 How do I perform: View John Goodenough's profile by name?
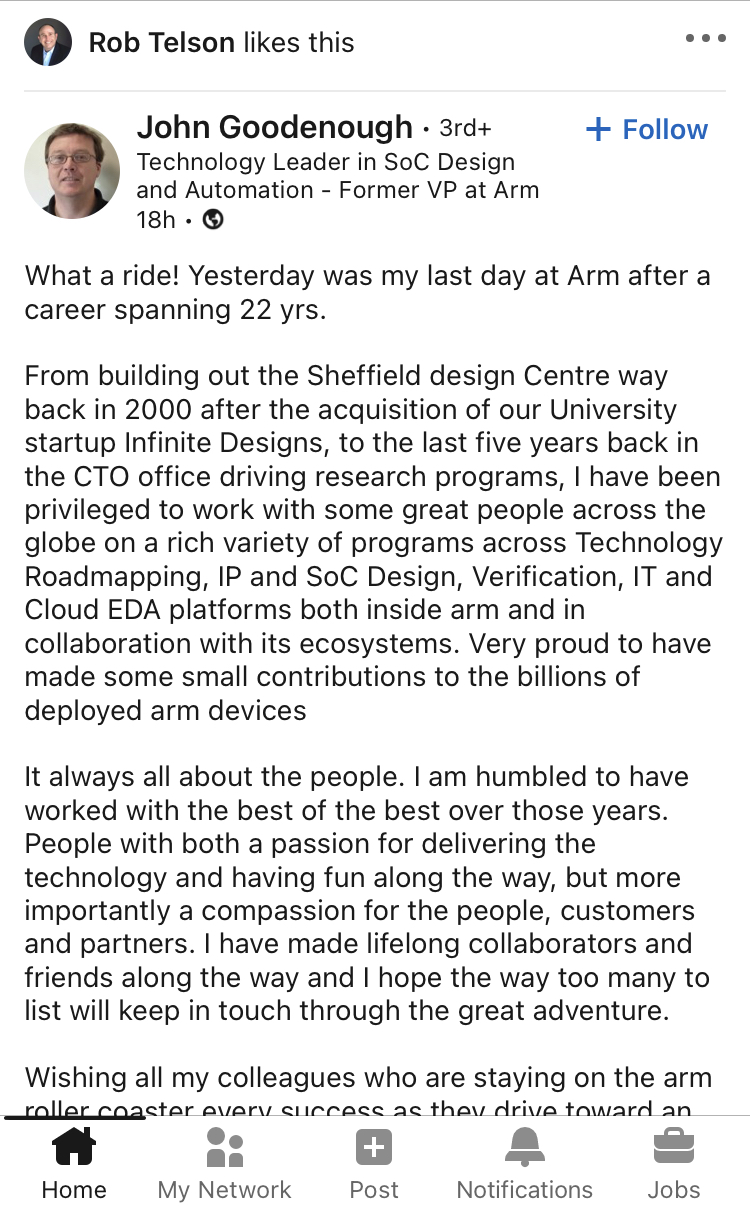coord(274,127)
